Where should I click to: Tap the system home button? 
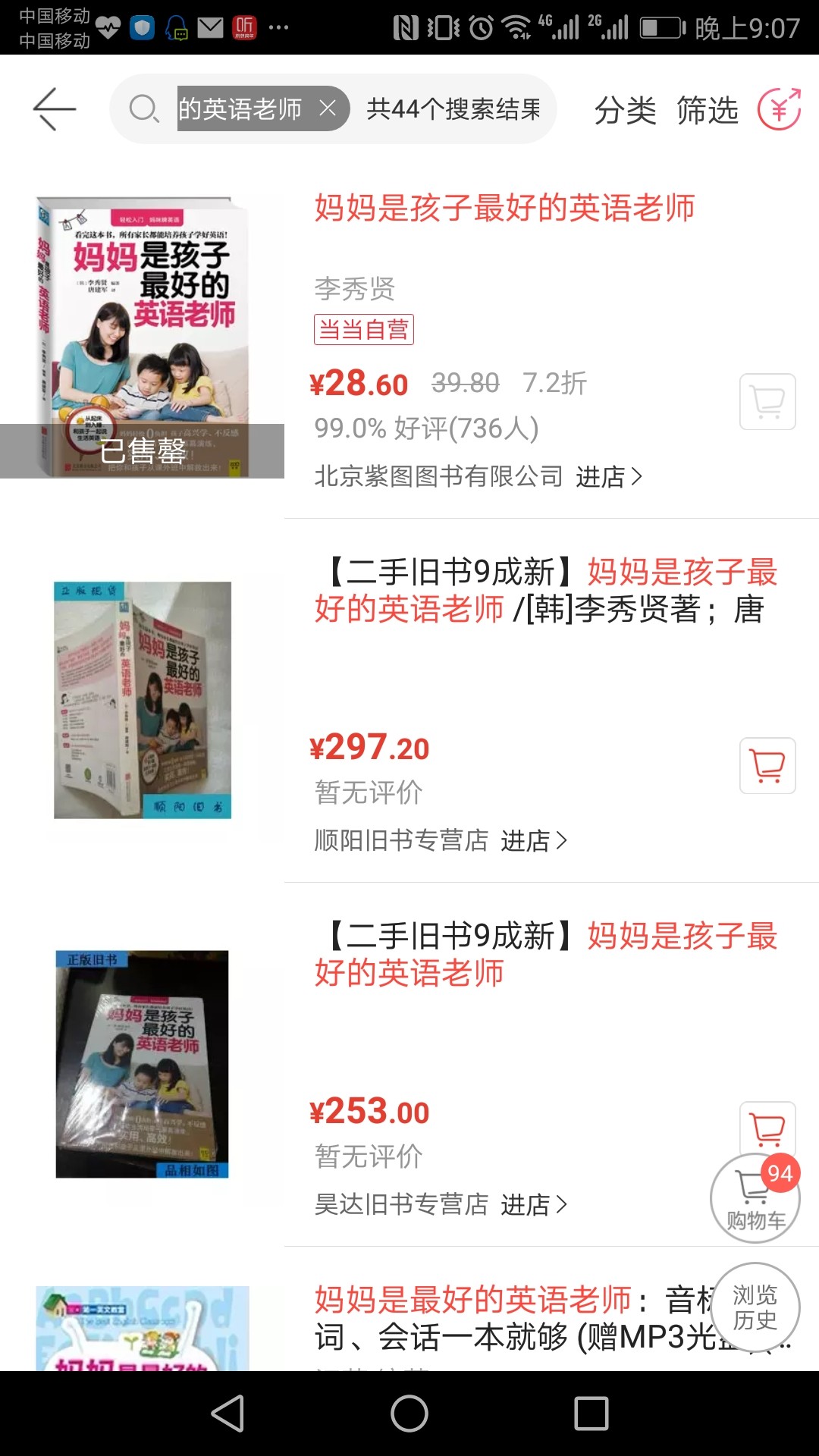409,1414
